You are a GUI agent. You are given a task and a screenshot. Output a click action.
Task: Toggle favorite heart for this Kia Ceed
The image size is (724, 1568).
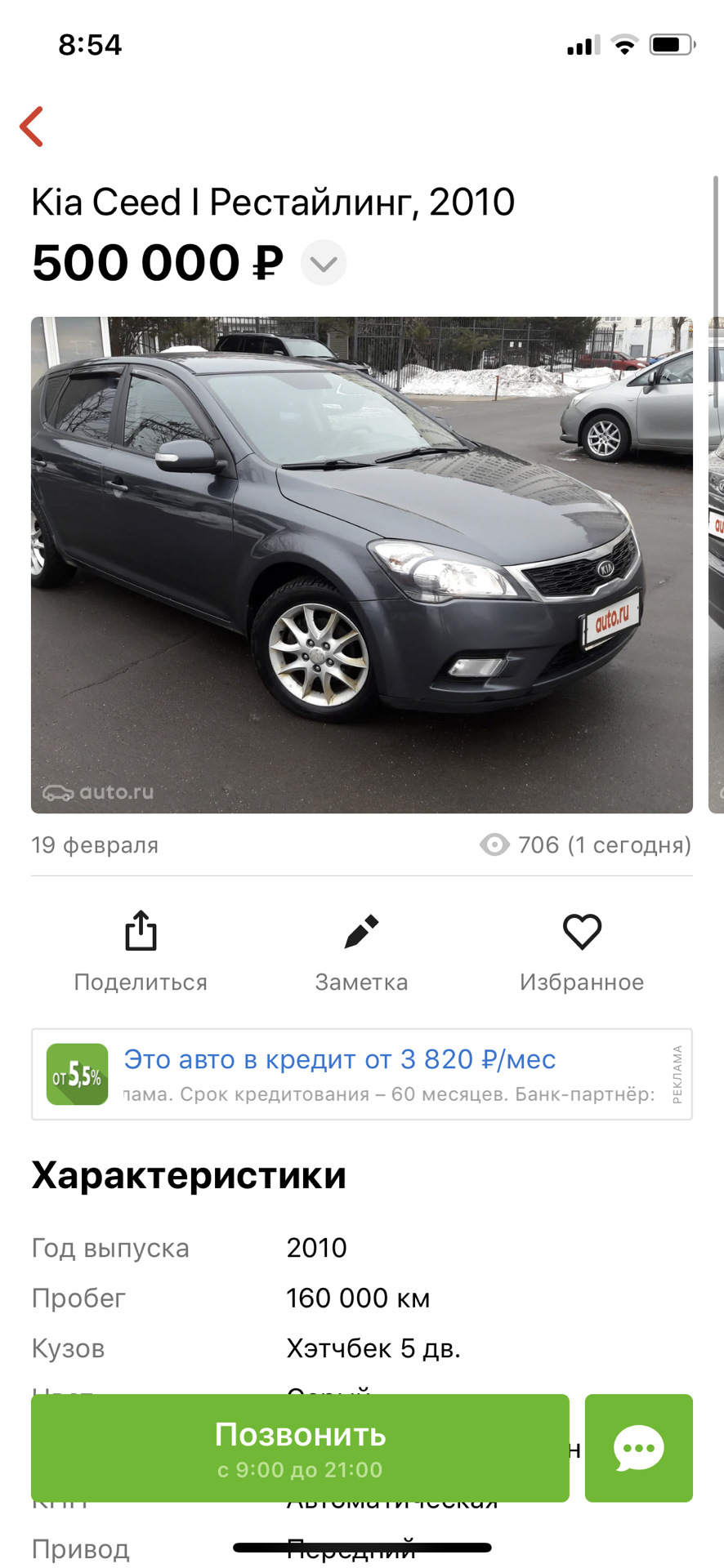point(581,931)
